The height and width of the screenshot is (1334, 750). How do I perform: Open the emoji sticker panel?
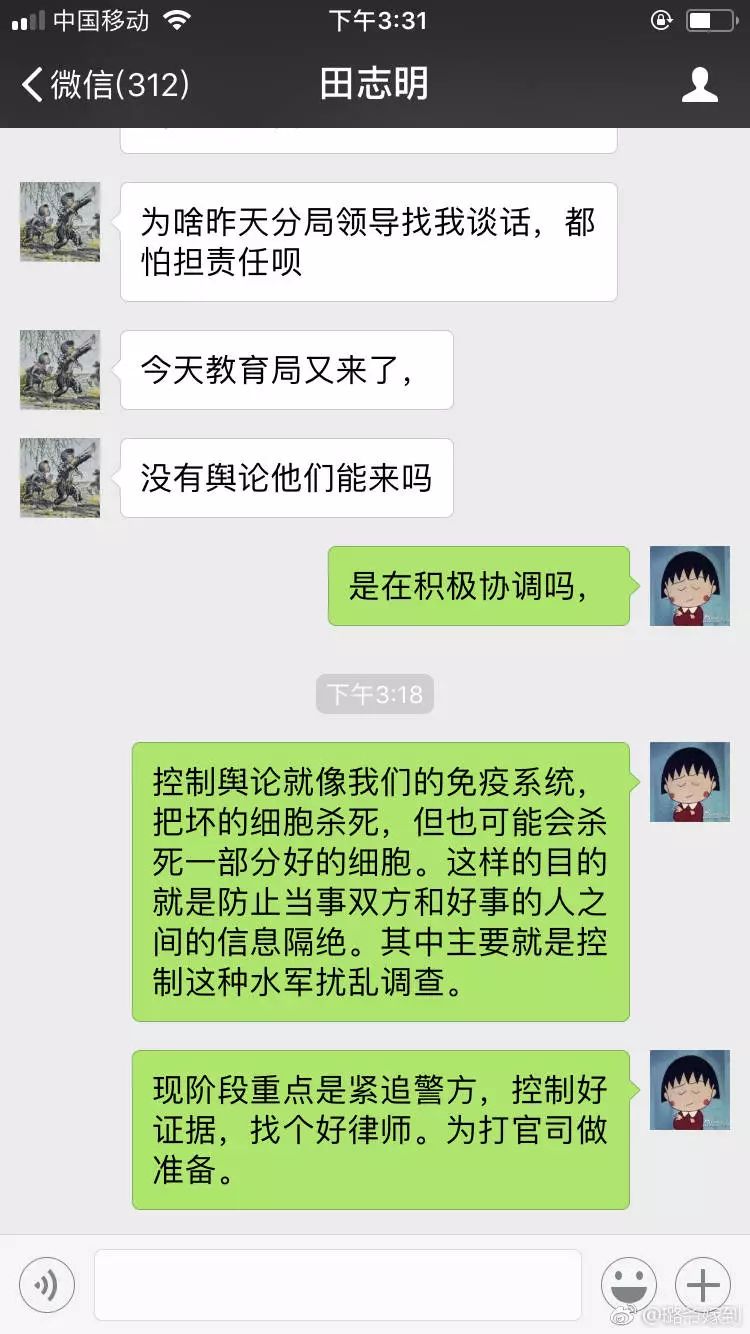628,1284
